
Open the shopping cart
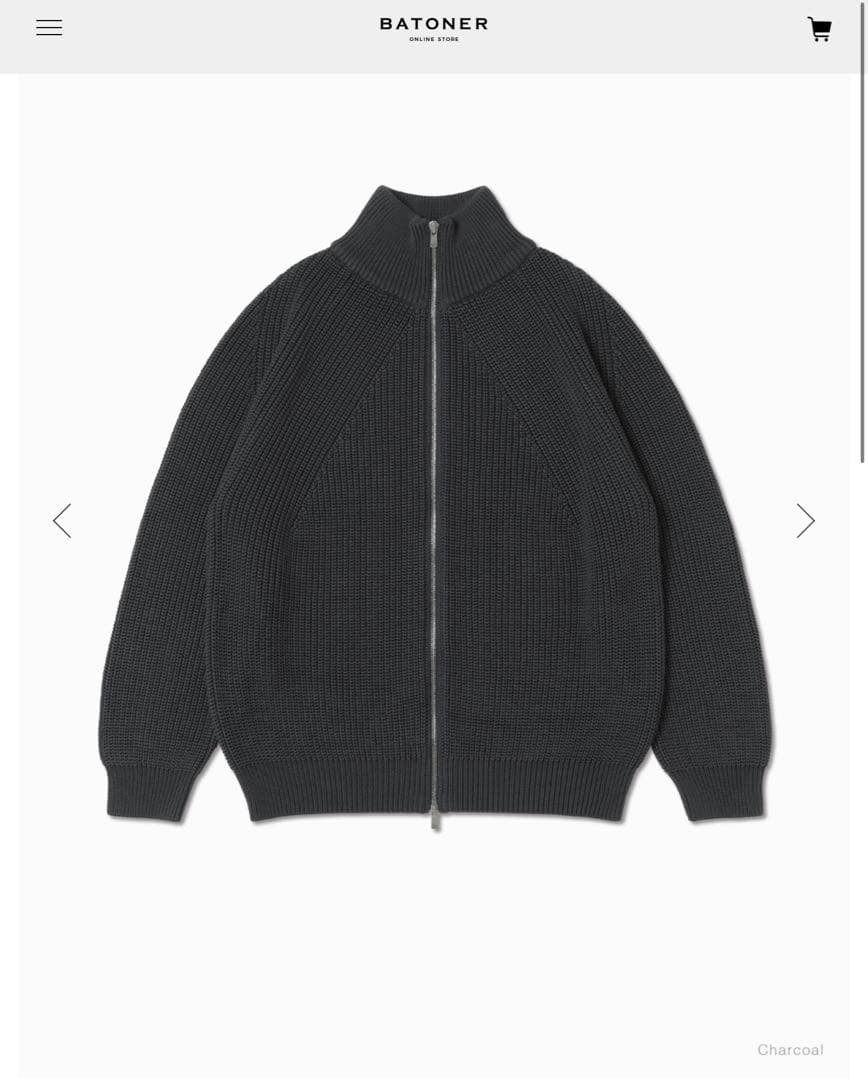coord(819,29)
